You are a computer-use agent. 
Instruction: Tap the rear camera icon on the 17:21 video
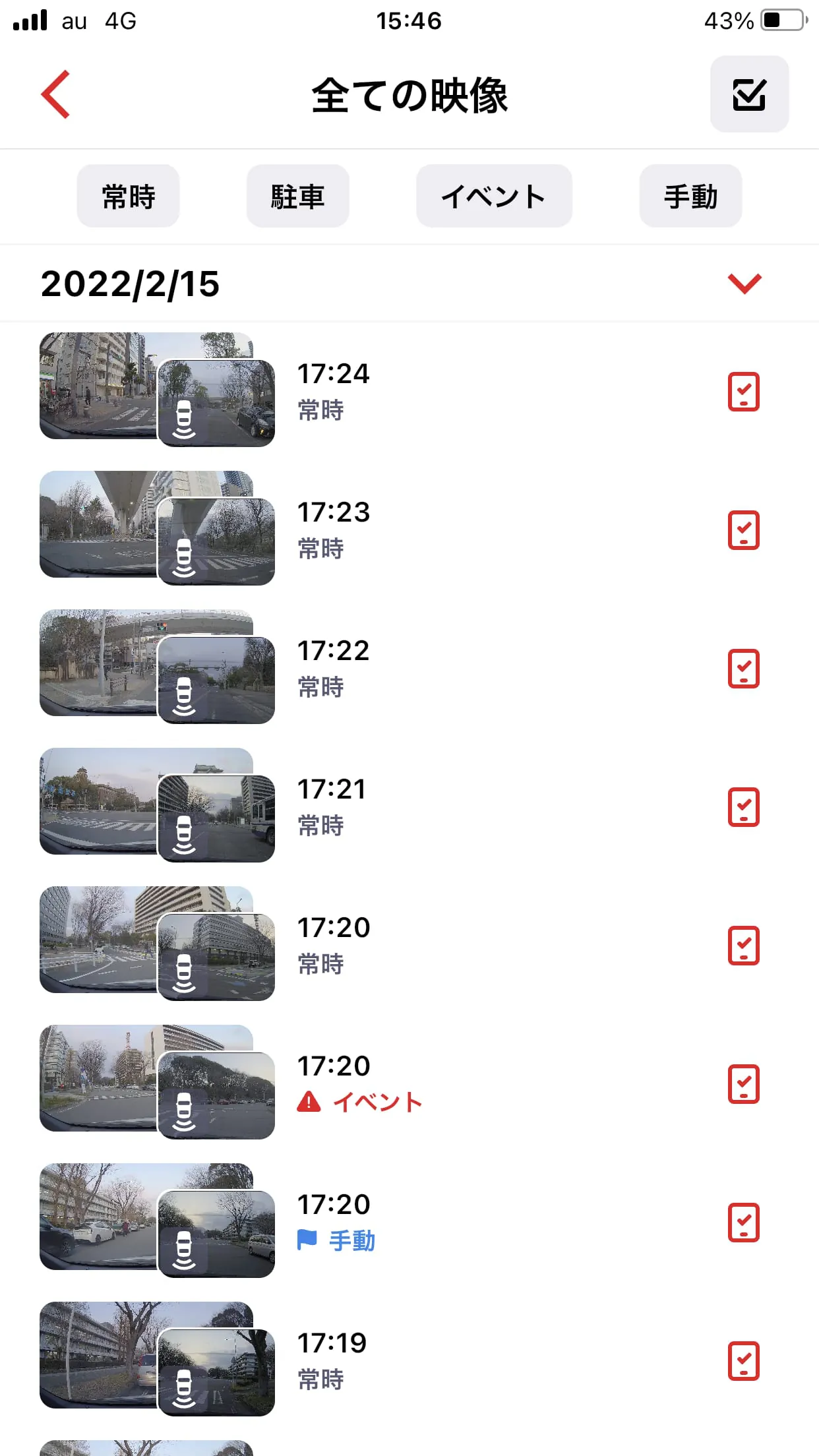pyautogui.click(x=185, y=832)
